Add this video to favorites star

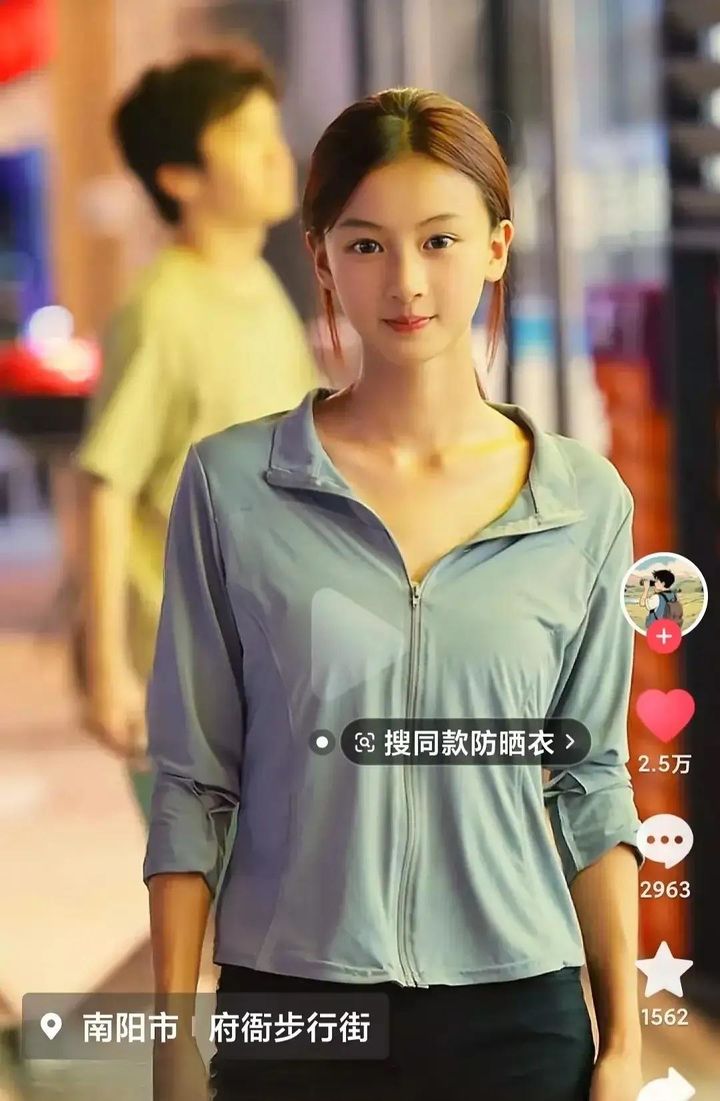(x=665, y=970)
